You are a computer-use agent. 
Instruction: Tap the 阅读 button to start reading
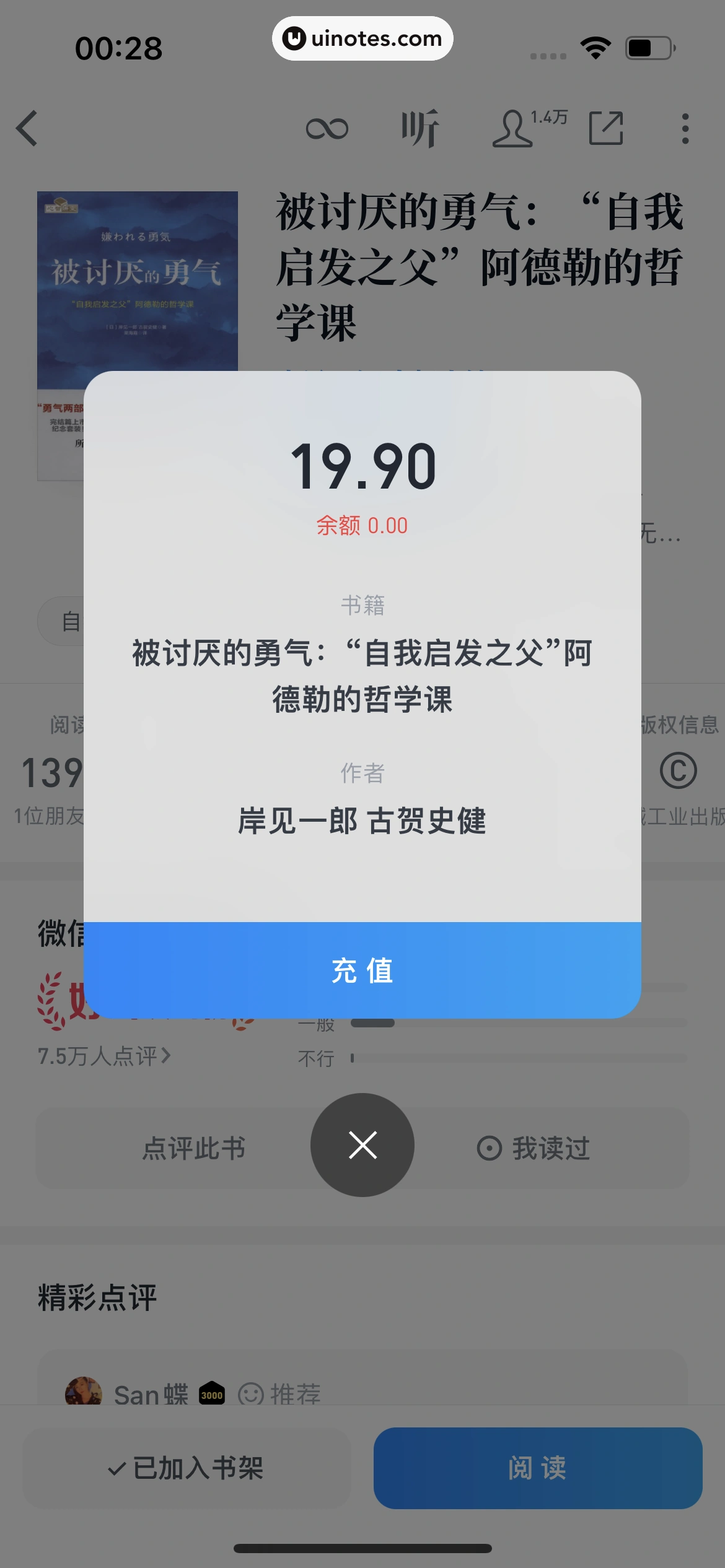(538, 1468)
